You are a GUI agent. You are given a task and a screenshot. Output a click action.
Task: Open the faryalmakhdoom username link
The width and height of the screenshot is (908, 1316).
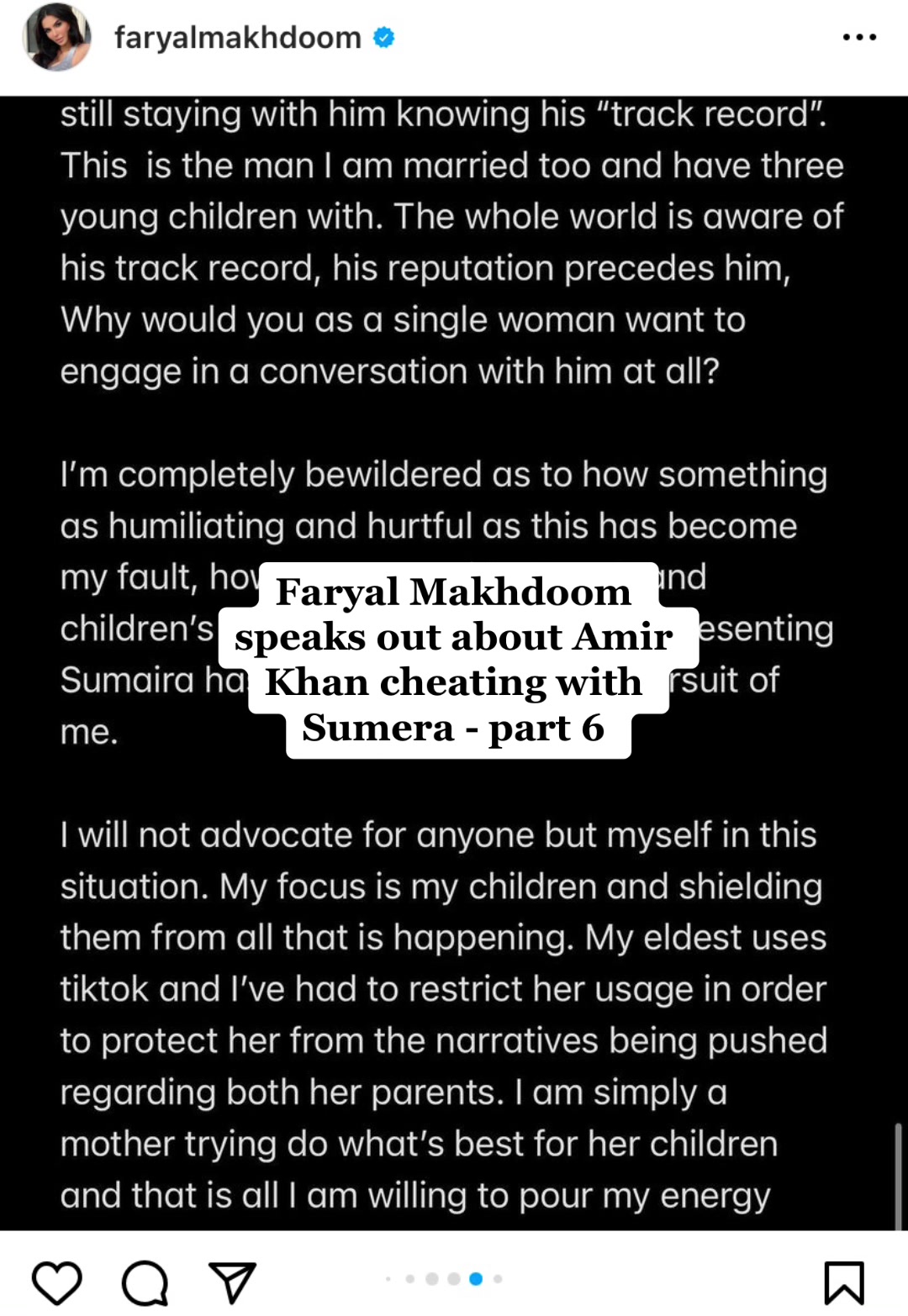point(238,38)
